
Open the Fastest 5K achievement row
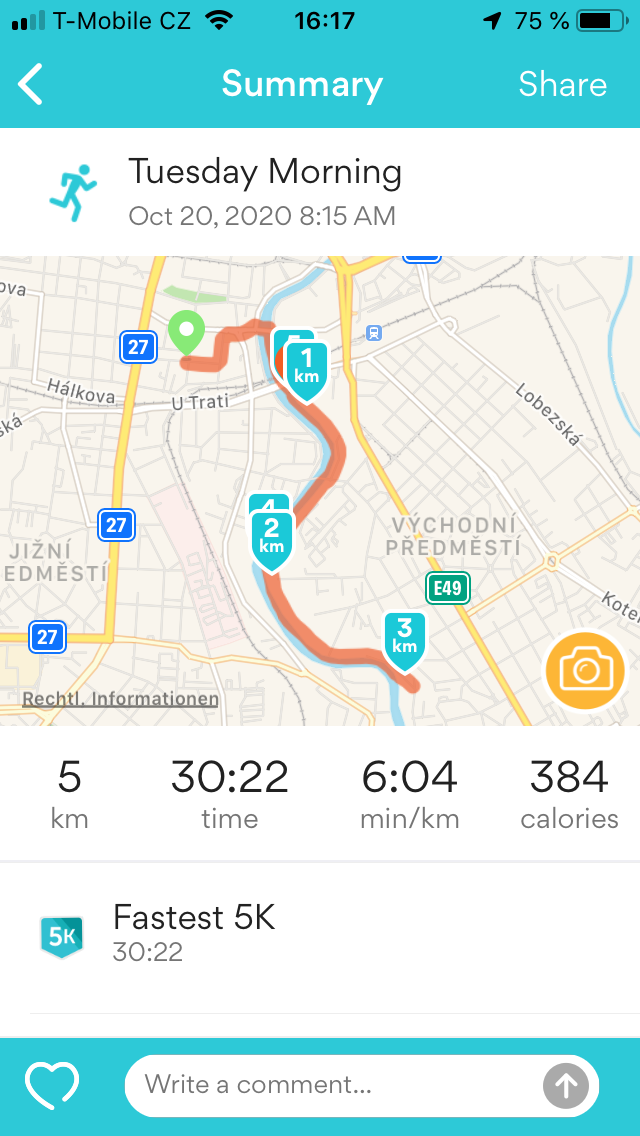click(x=320, y=934)
